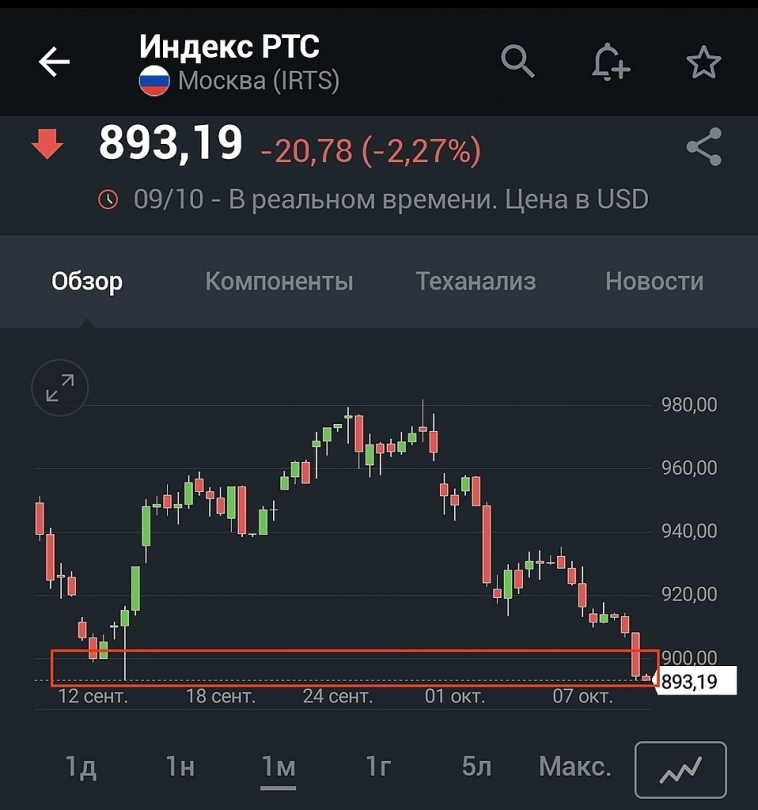Add Индекс РТС to favorites via star icon
The image size is (758, 810).
(703, 61)
